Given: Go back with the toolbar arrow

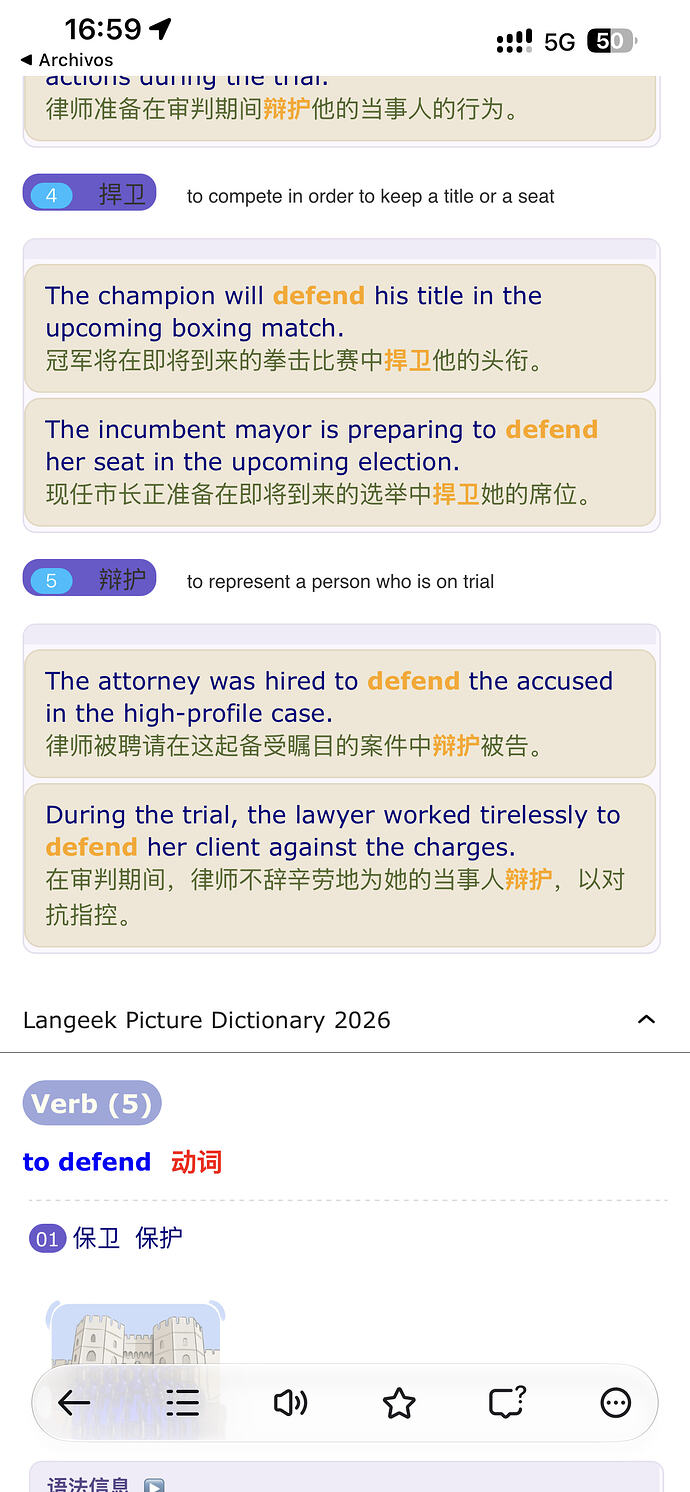Looking at the screenshot, I should [74, 1403].
